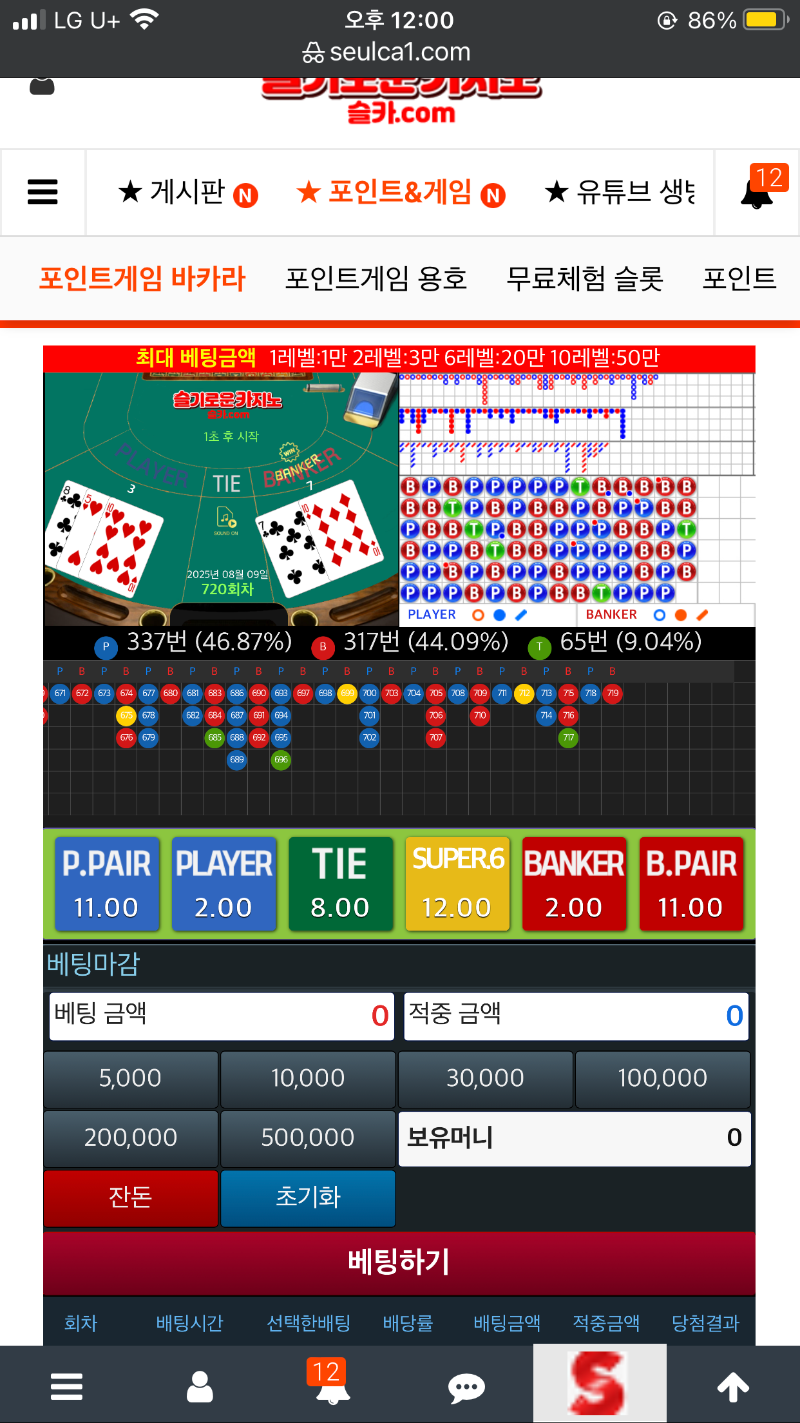Select the TIE 8.00 bet option
The width and height of the screenshot is (800, 1423).
[340, 884]
